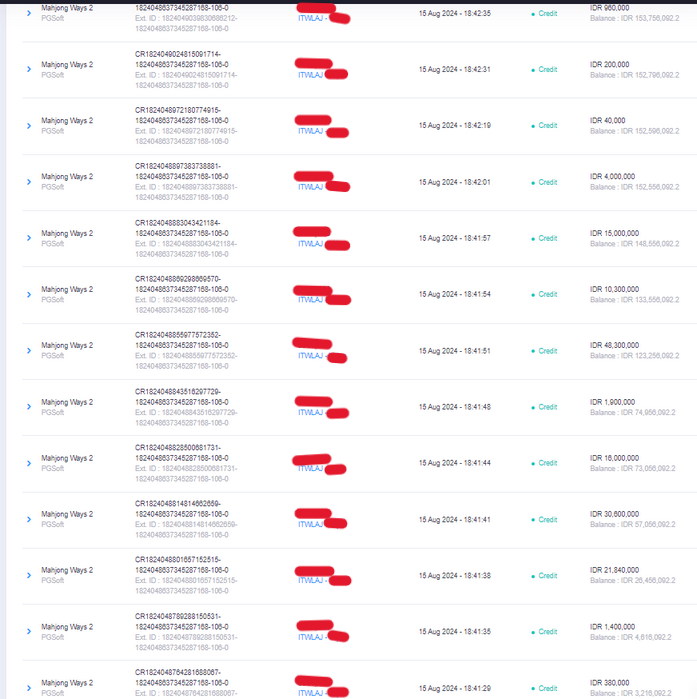Expand the transaction at 18:41:35

[28, 632]
